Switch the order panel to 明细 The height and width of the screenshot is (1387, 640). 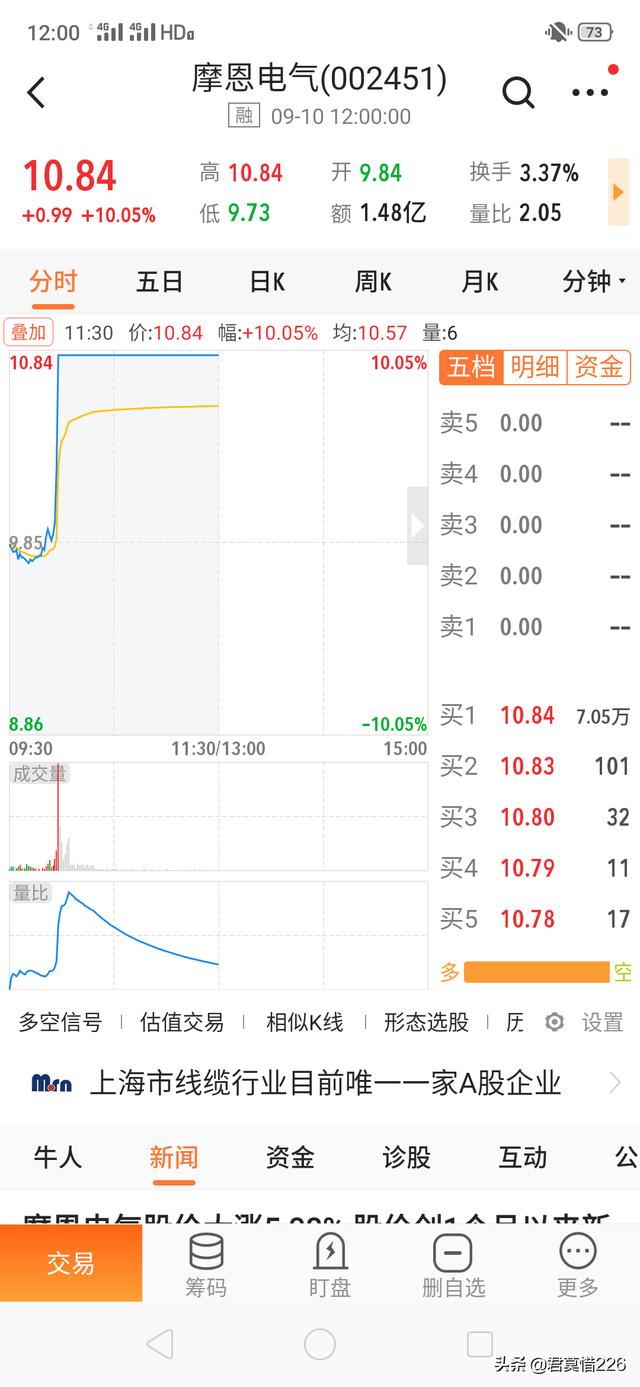[535, 367]
